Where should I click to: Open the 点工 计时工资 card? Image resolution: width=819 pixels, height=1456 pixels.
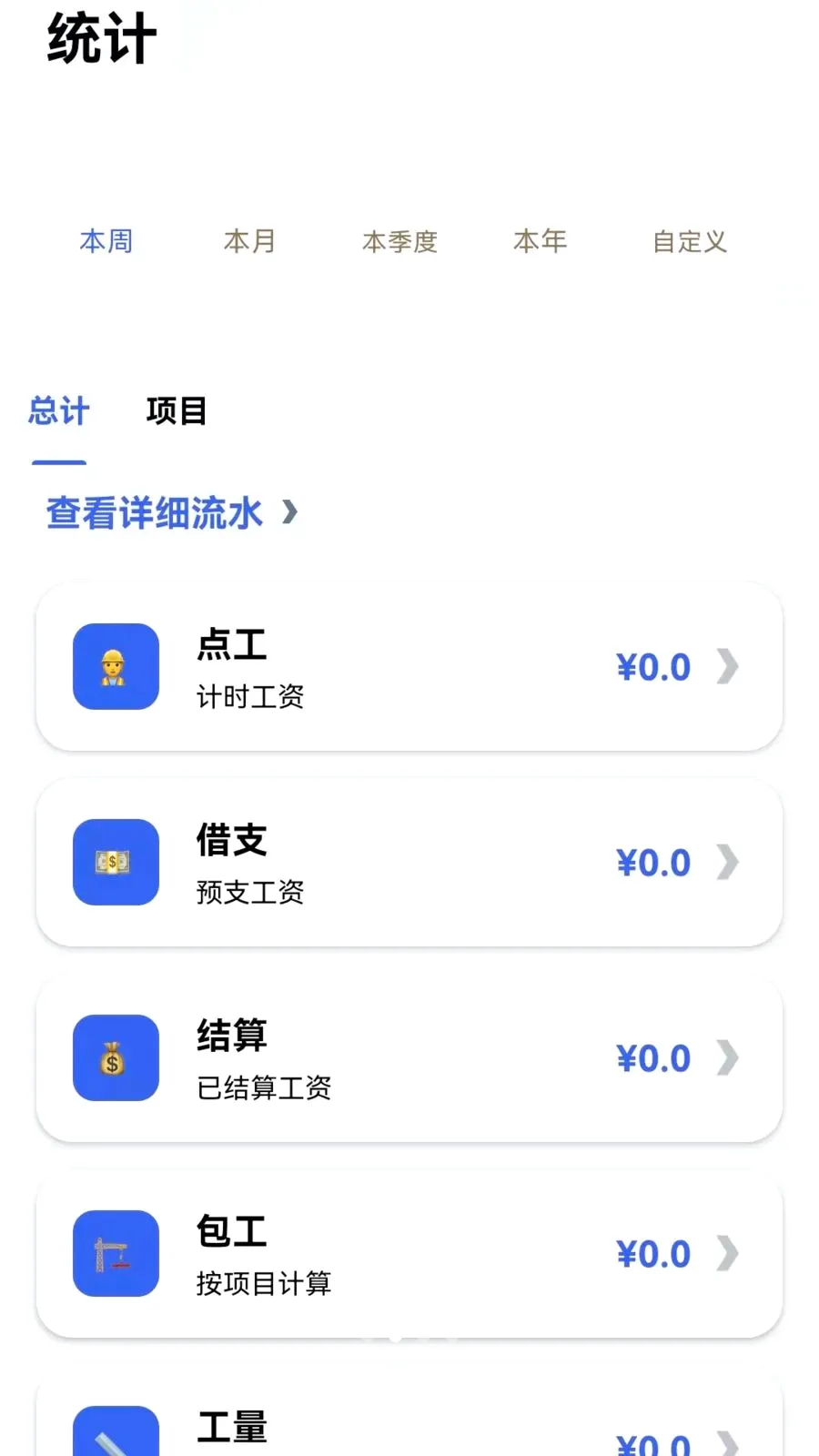[x=409, y=667]
